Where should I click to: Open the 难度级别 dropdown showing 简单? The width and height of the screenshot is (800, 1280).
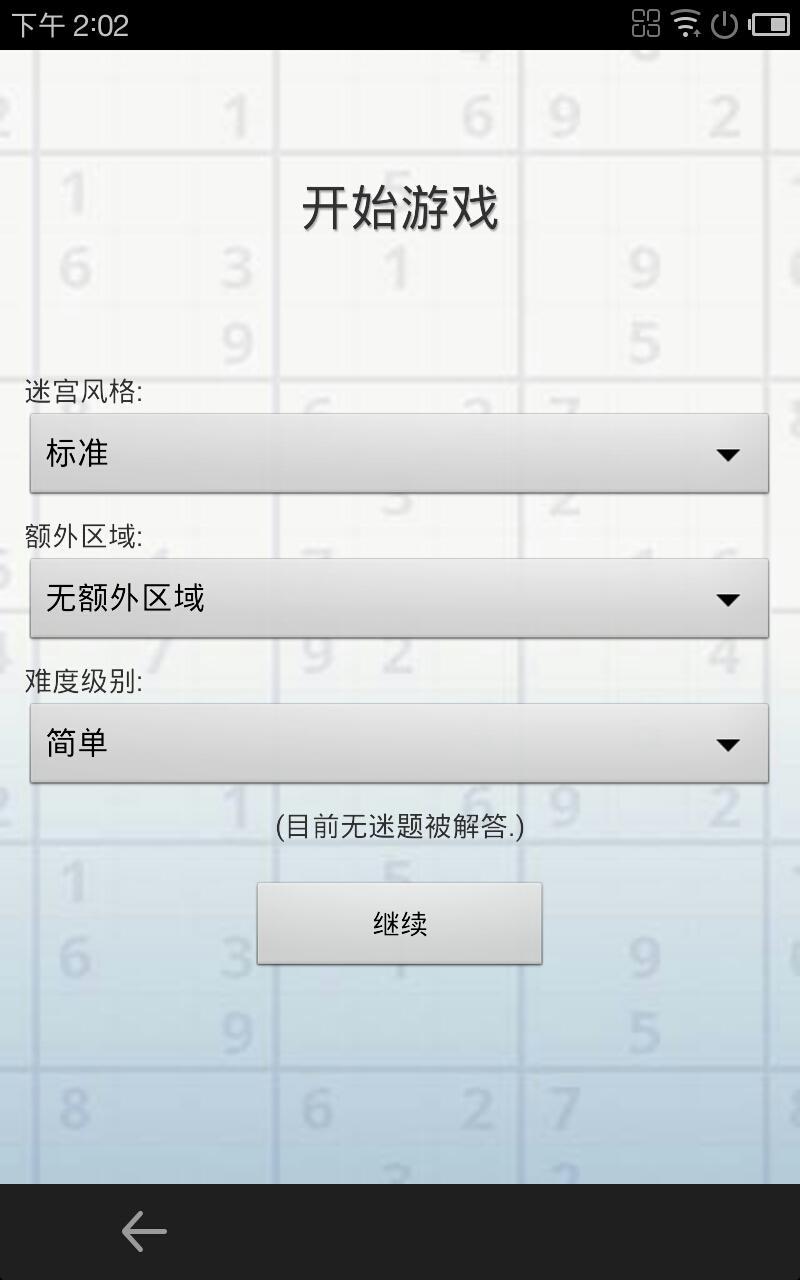point(399,743)
